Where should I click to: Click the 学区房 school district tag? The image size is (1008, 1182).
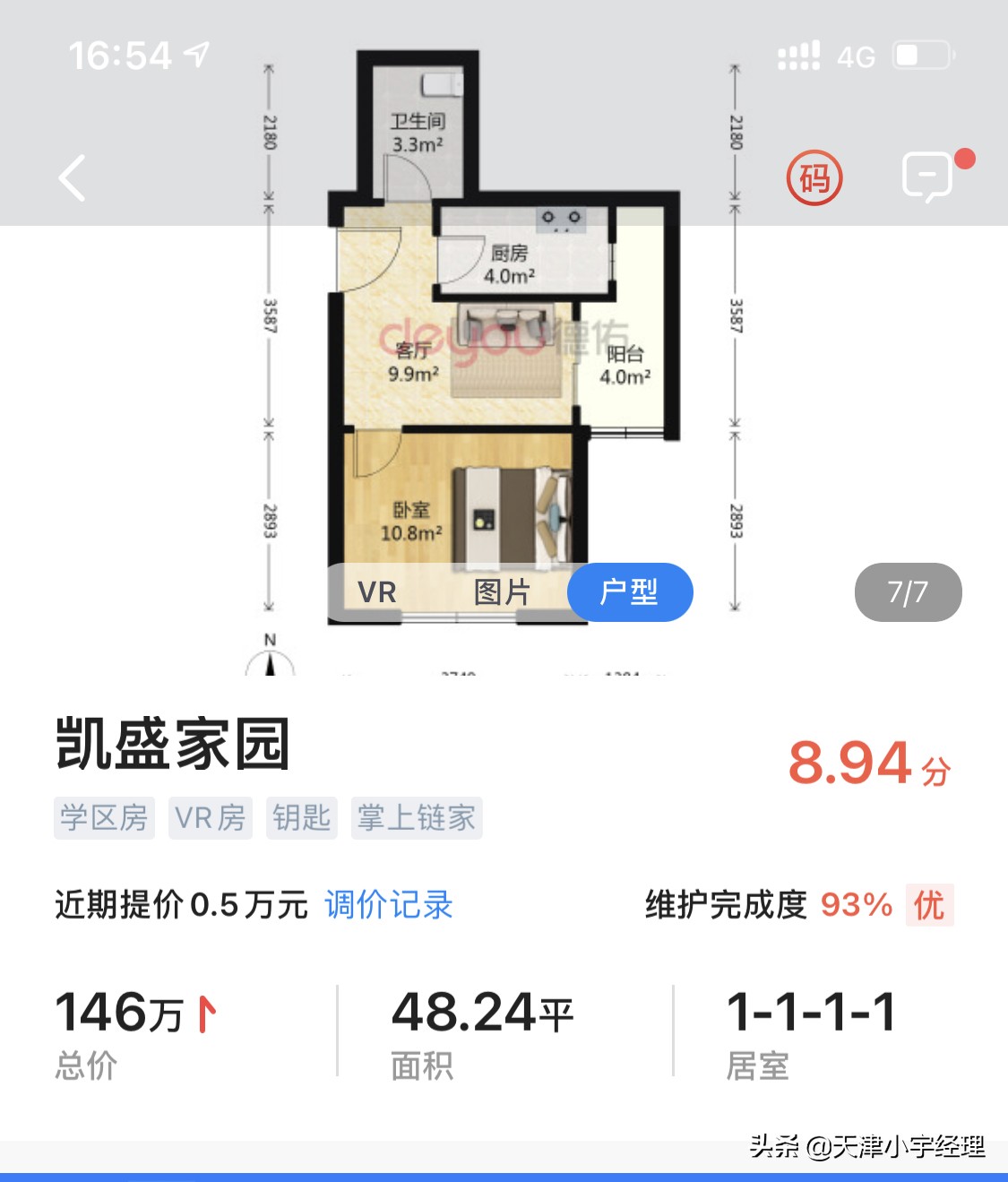click(x=104, y=817)
